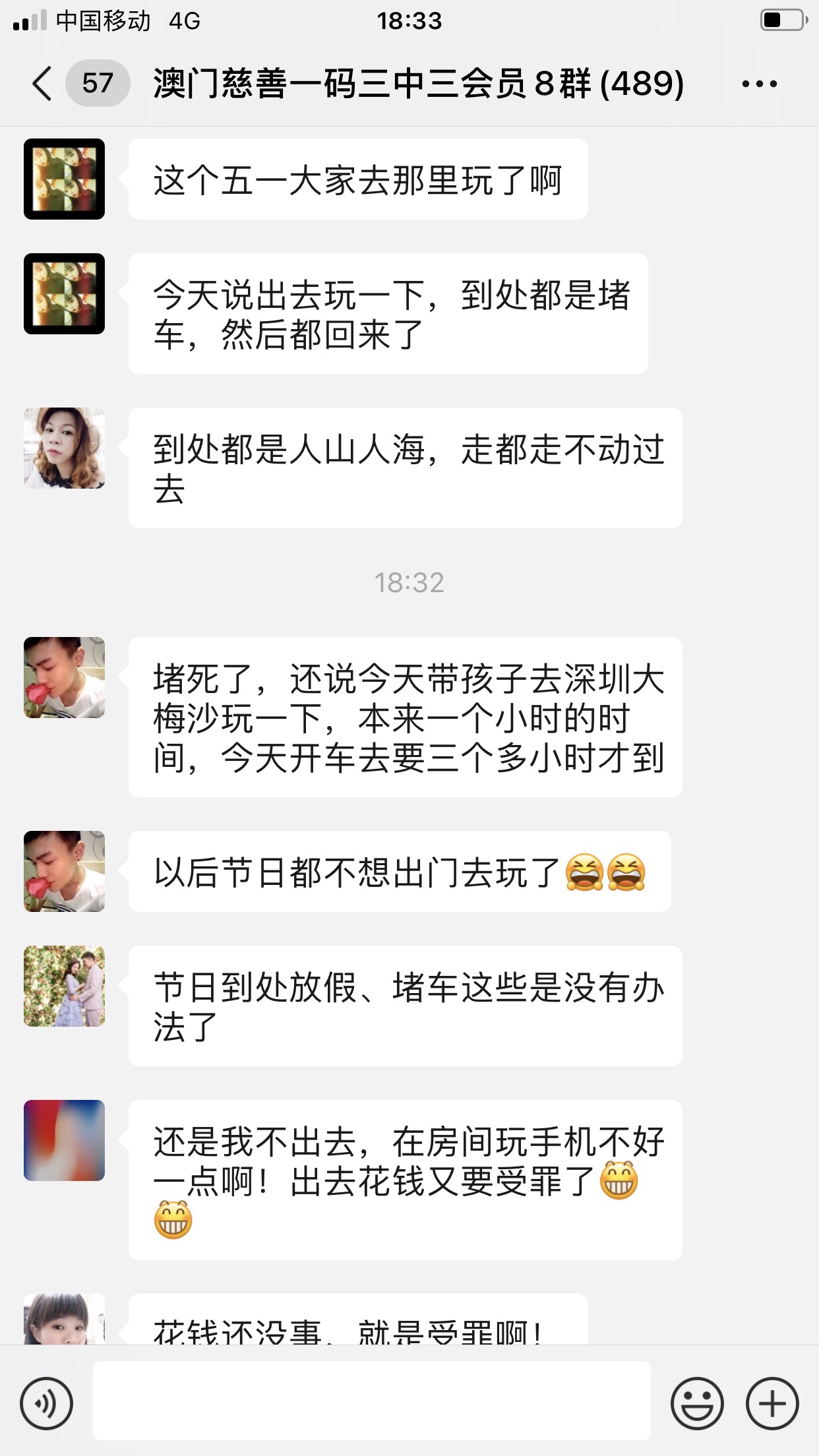Open avatar of sender asking about 五一
Image resolution: width=819 pixels, height=1456 pixels.
coord(64,179)
